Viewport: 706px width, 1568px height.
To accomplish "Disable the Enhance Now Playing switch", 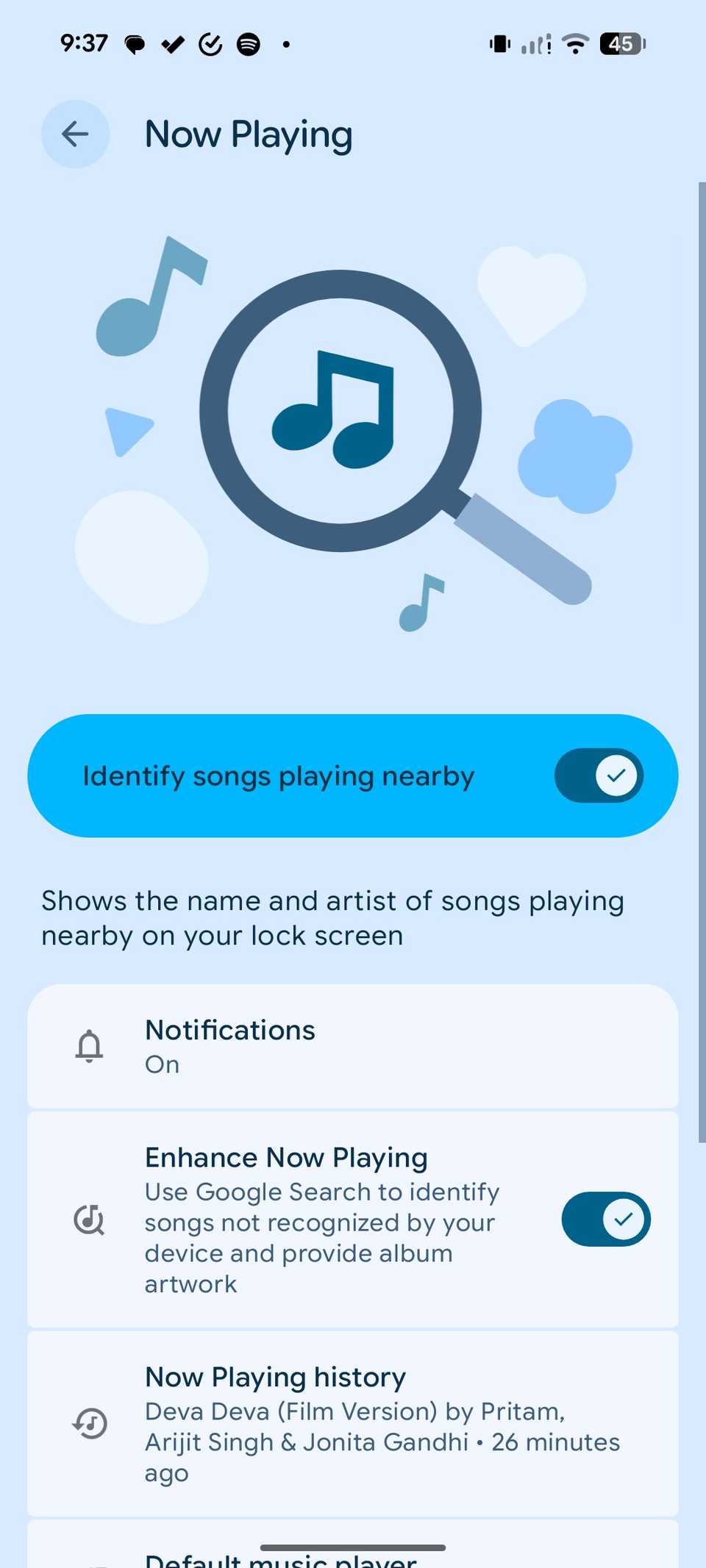I will coord(605,1219).
